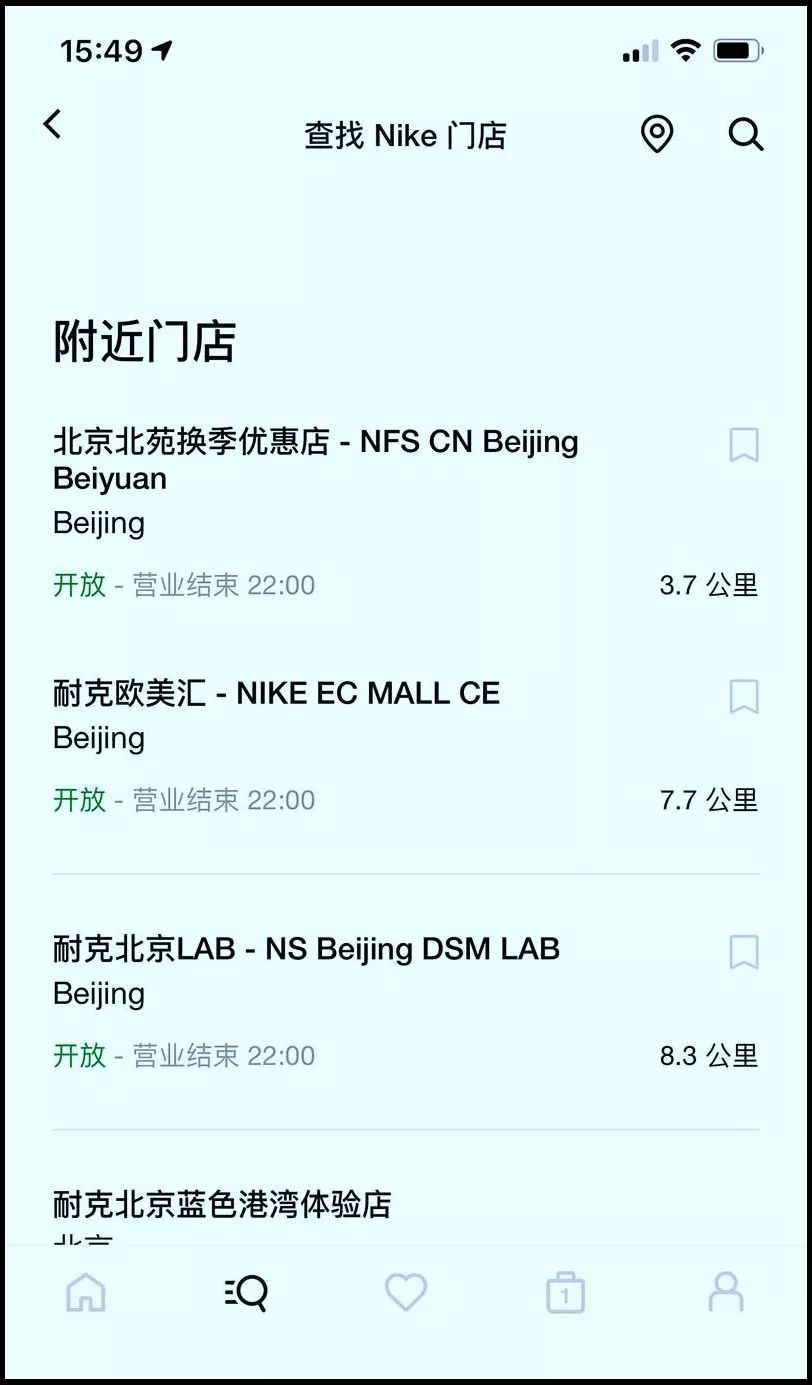Open Favorites with the heart icon
Viewport: 812px width, 1385px height.
pyautogui.click(x=406, y=1292)
